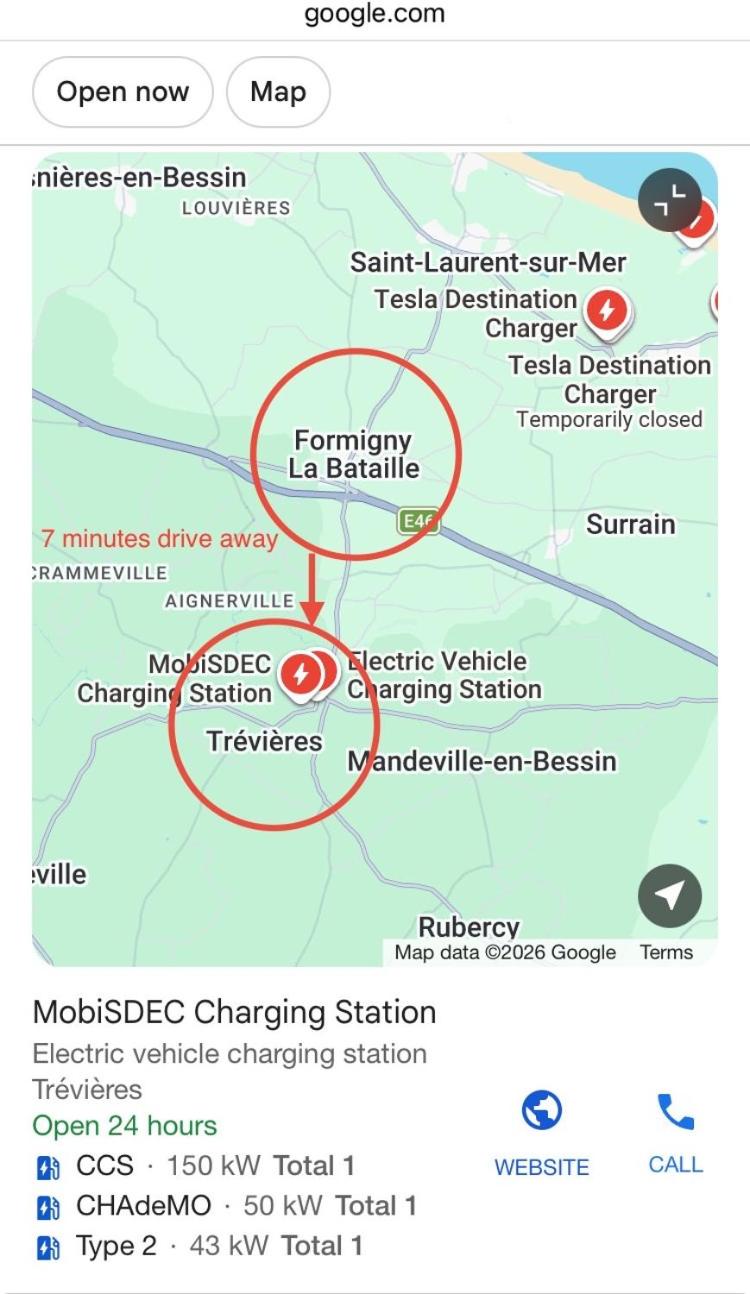The width and height of the screenshot is (750, 1294).
Task: Open the MobiSDEC Charging Station website
Action: [542, 1134]
